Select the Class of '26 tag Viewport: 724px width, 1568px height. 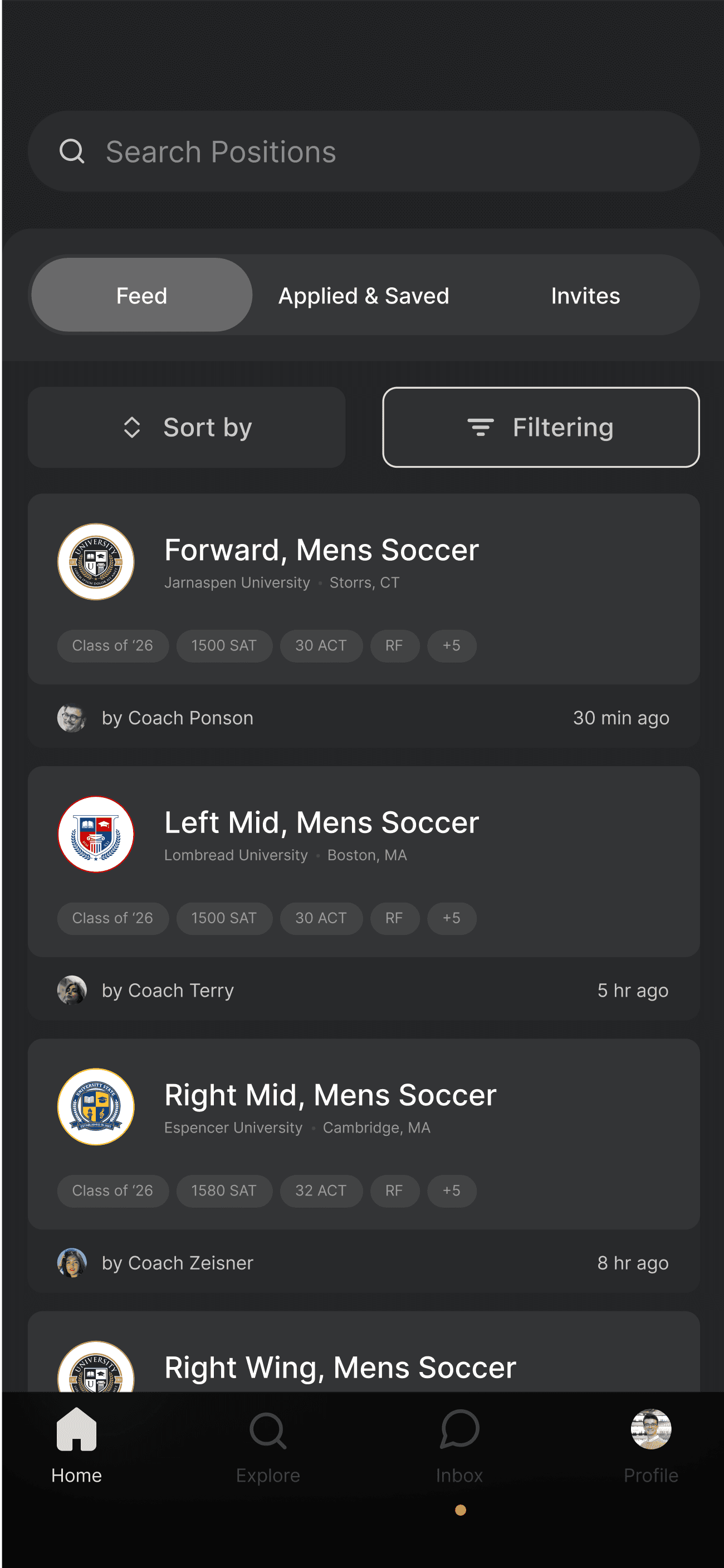pos(112,645)
